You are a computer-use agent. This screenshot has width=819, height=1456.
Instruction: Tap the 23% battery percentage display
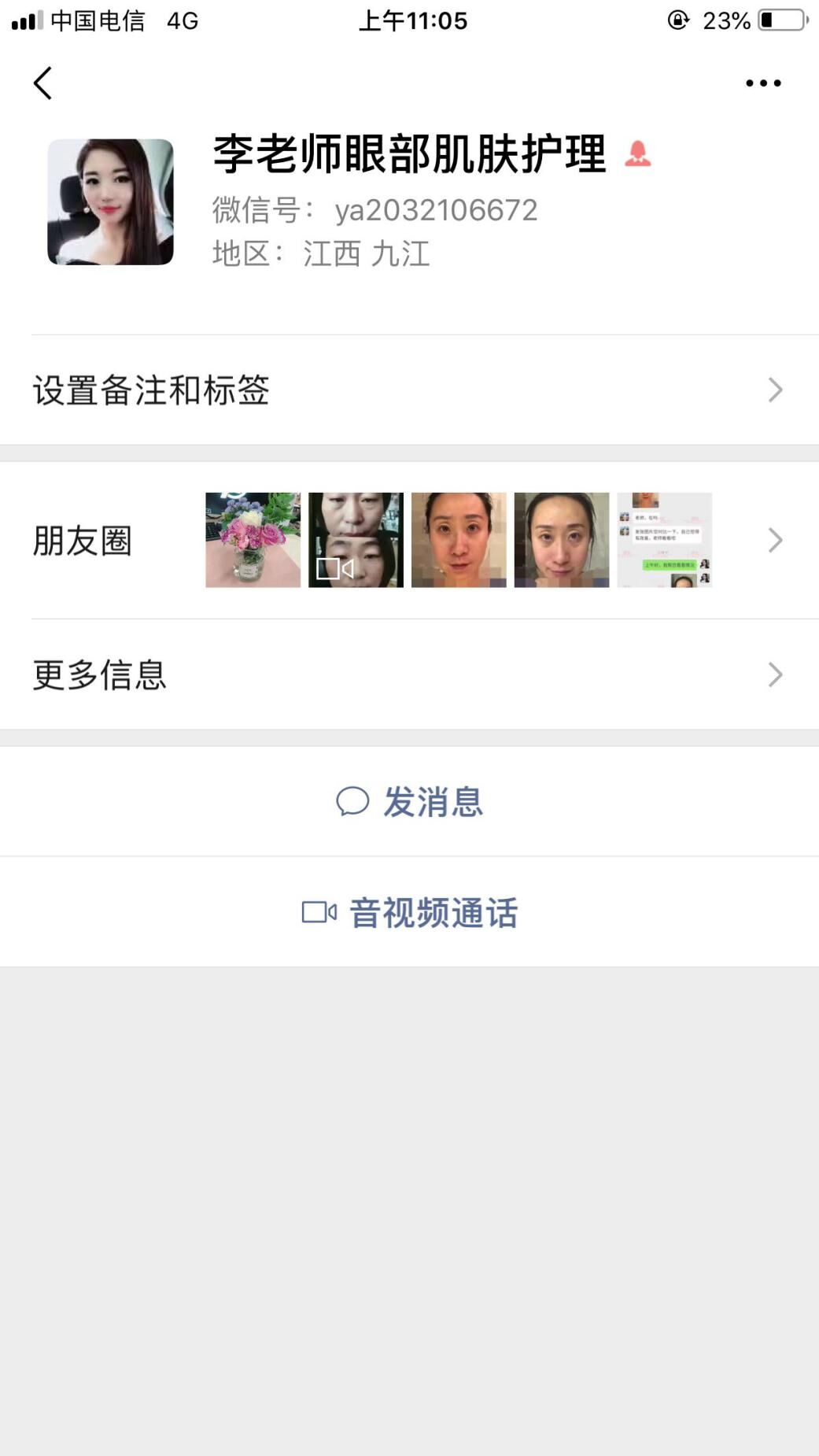pos(728,21)
